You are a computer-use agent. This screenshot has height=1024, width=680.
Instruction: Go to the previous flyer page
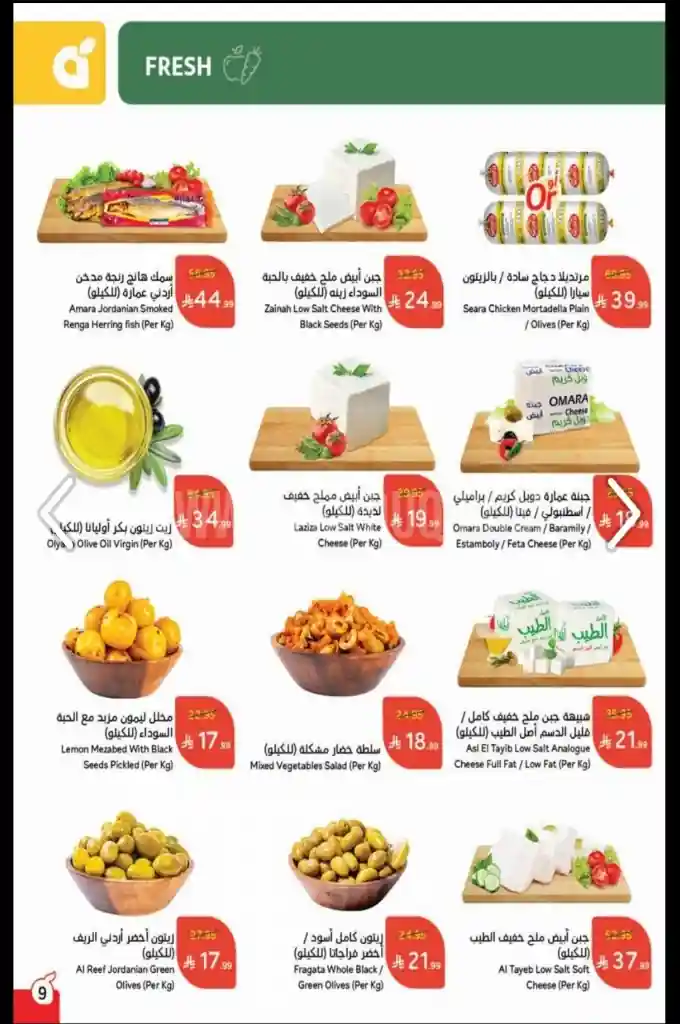(x=56, y=514)
